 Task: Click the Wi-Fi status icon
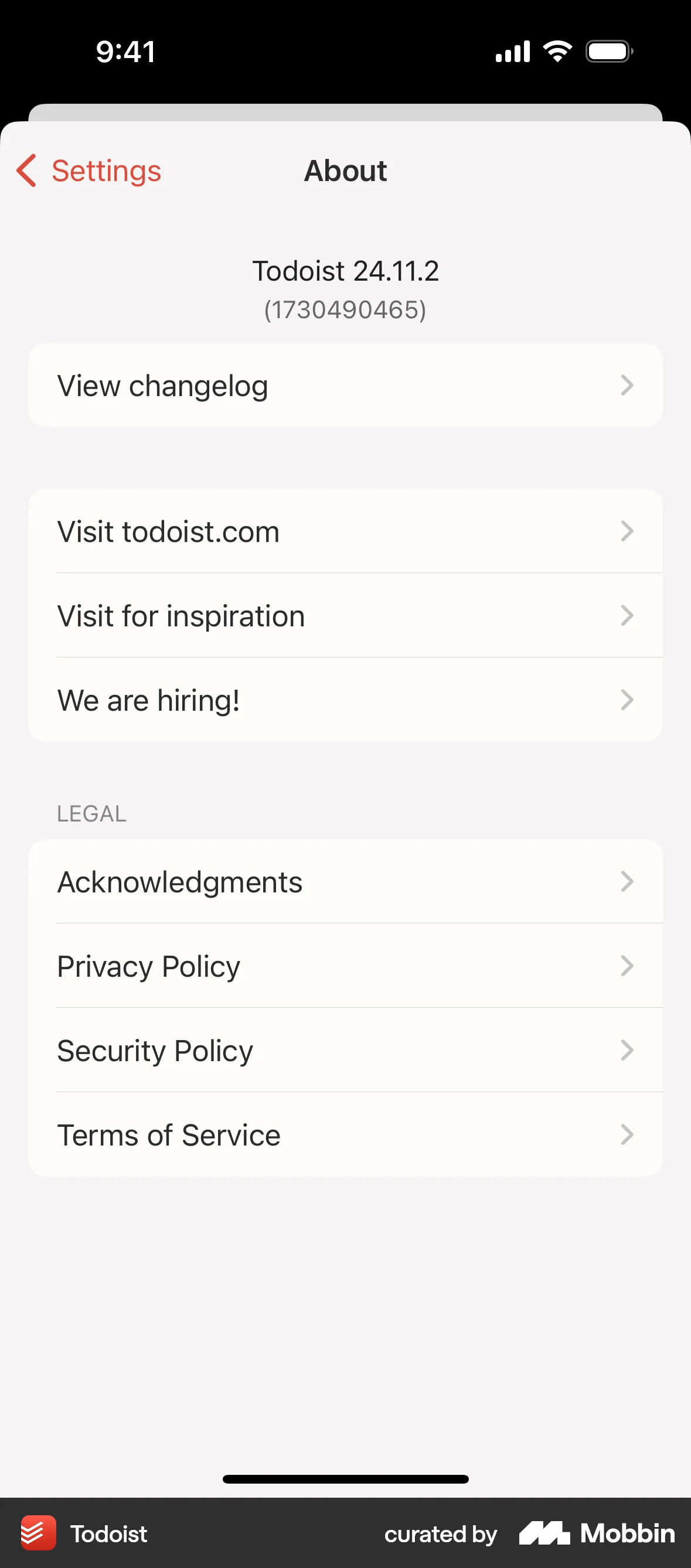click(556, 51)
